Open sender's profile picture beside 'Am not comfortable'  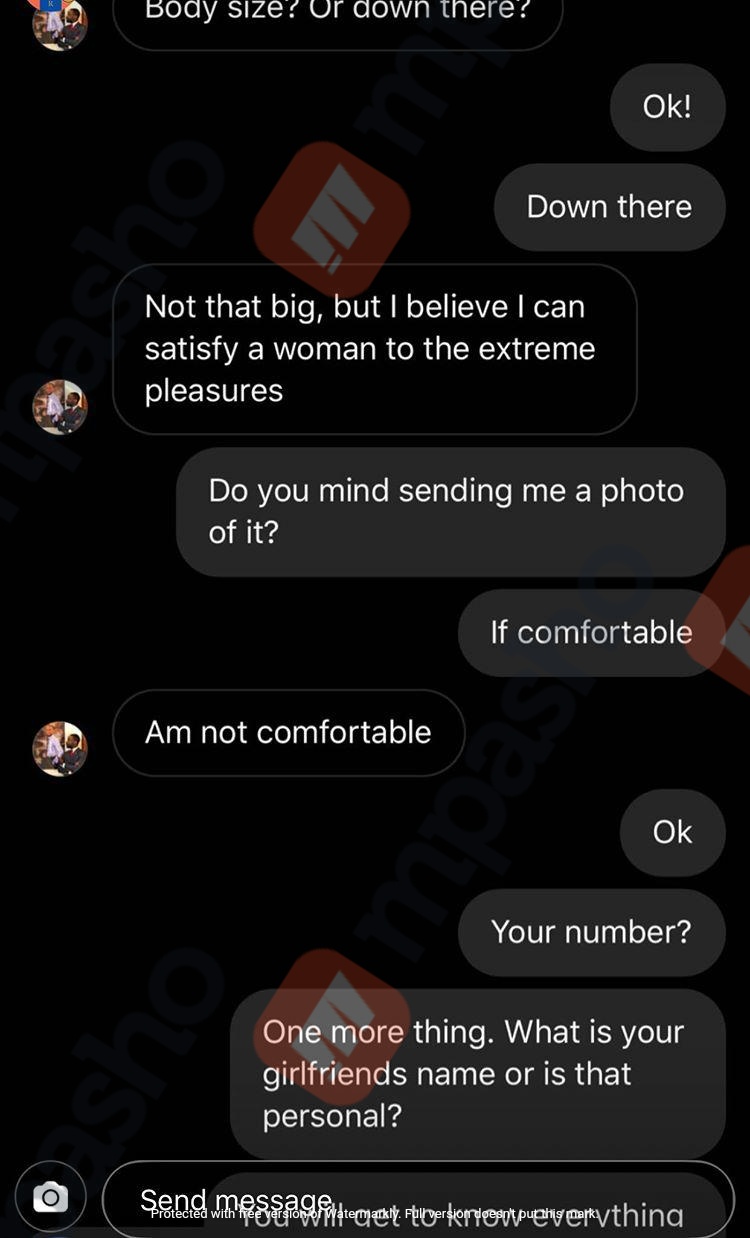coord(60,749)
